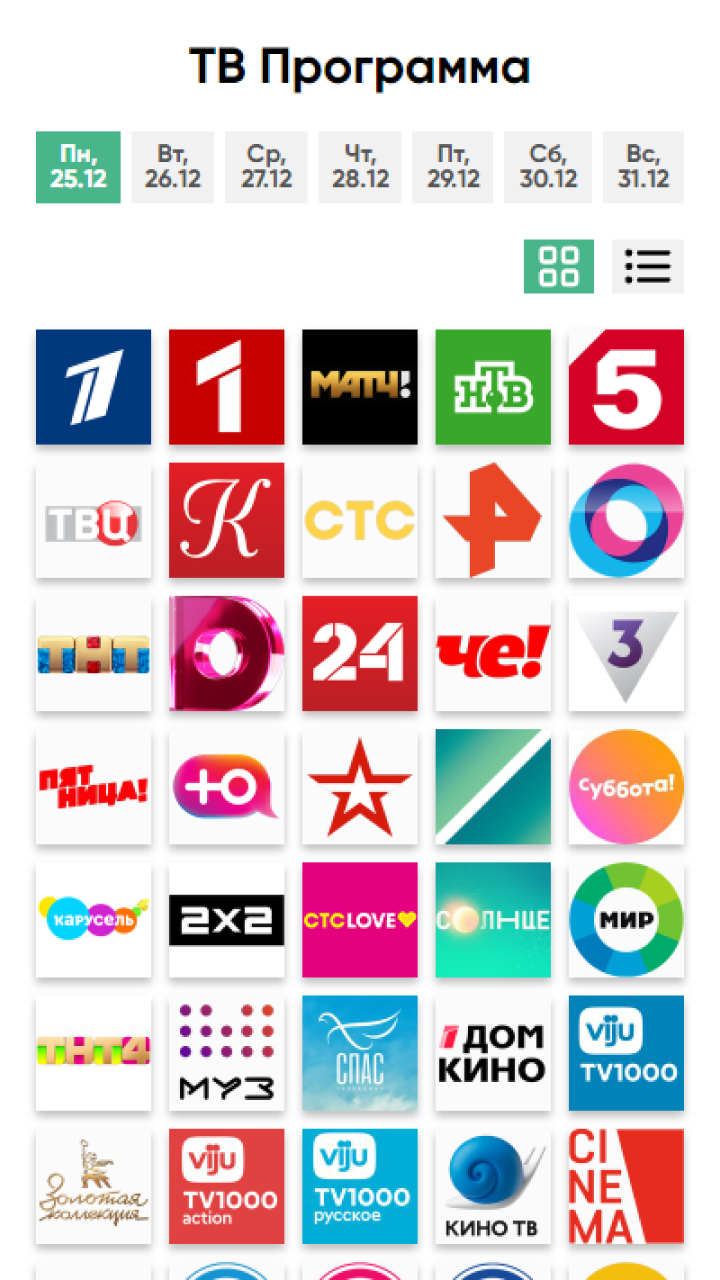Switch to Wednesday 27.12 schedule
The height and width of the screenshot is (1280, 720).
266,167
